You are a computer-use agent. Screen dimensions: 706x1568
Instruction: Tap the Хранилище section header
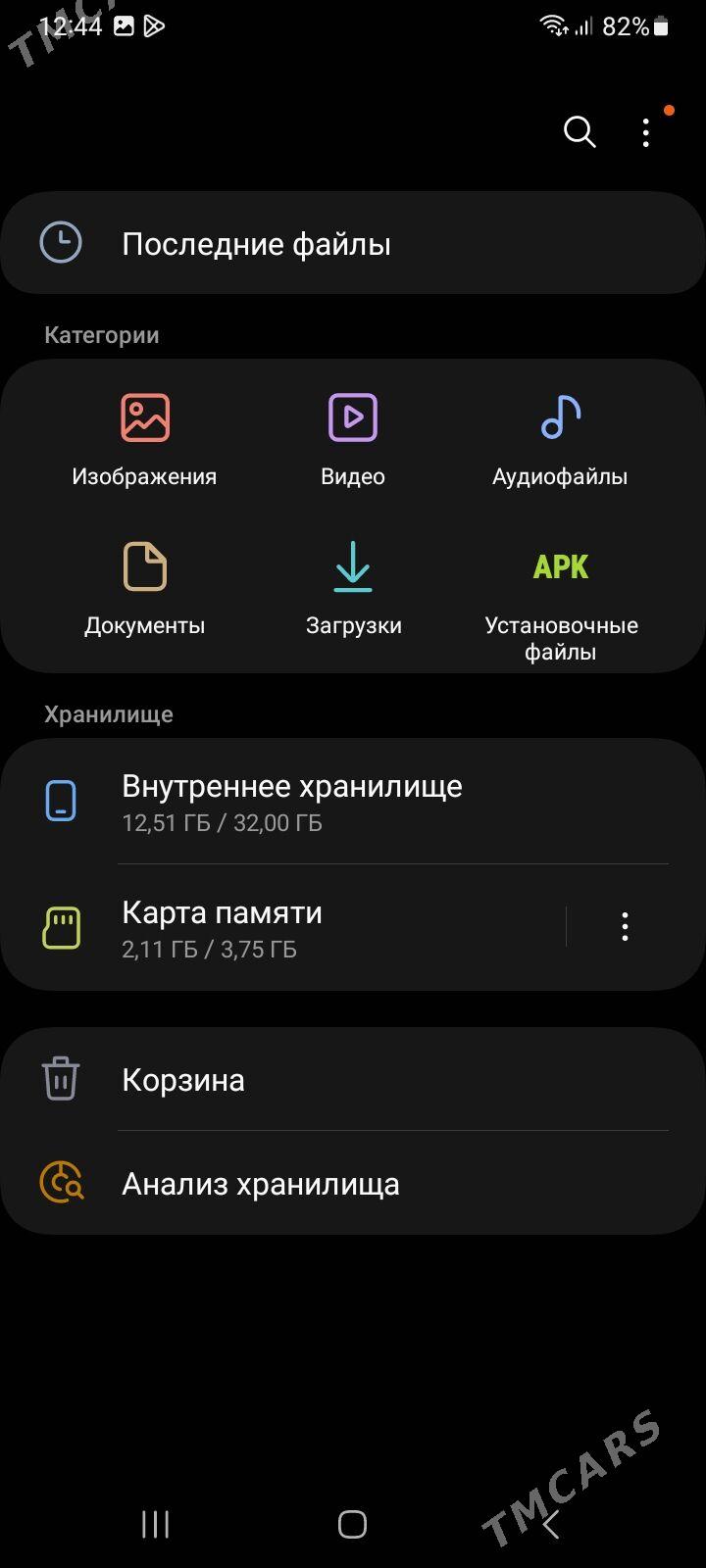108,713
